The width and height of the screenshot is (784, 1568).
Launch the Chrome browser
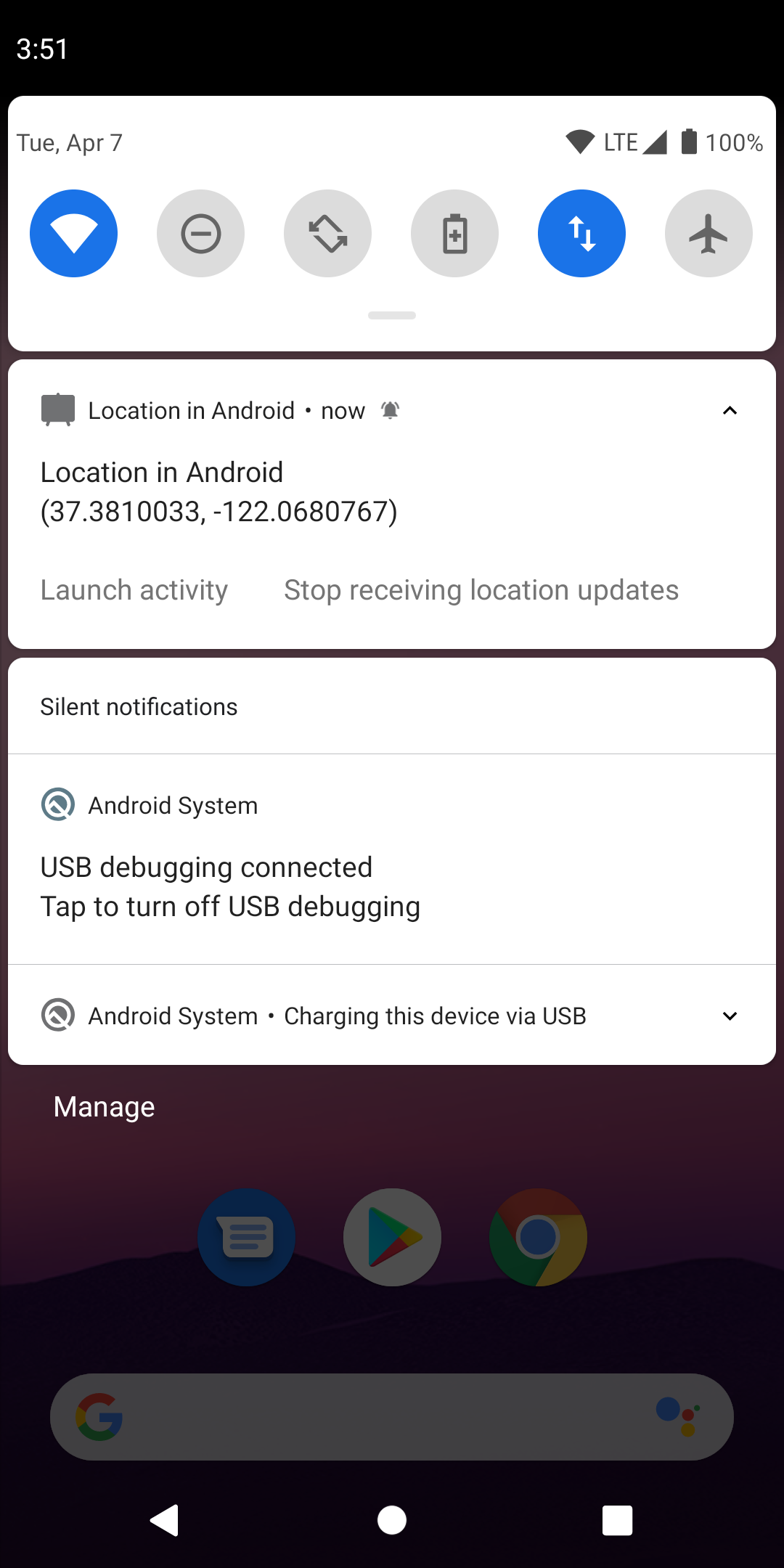point(537,1237)
